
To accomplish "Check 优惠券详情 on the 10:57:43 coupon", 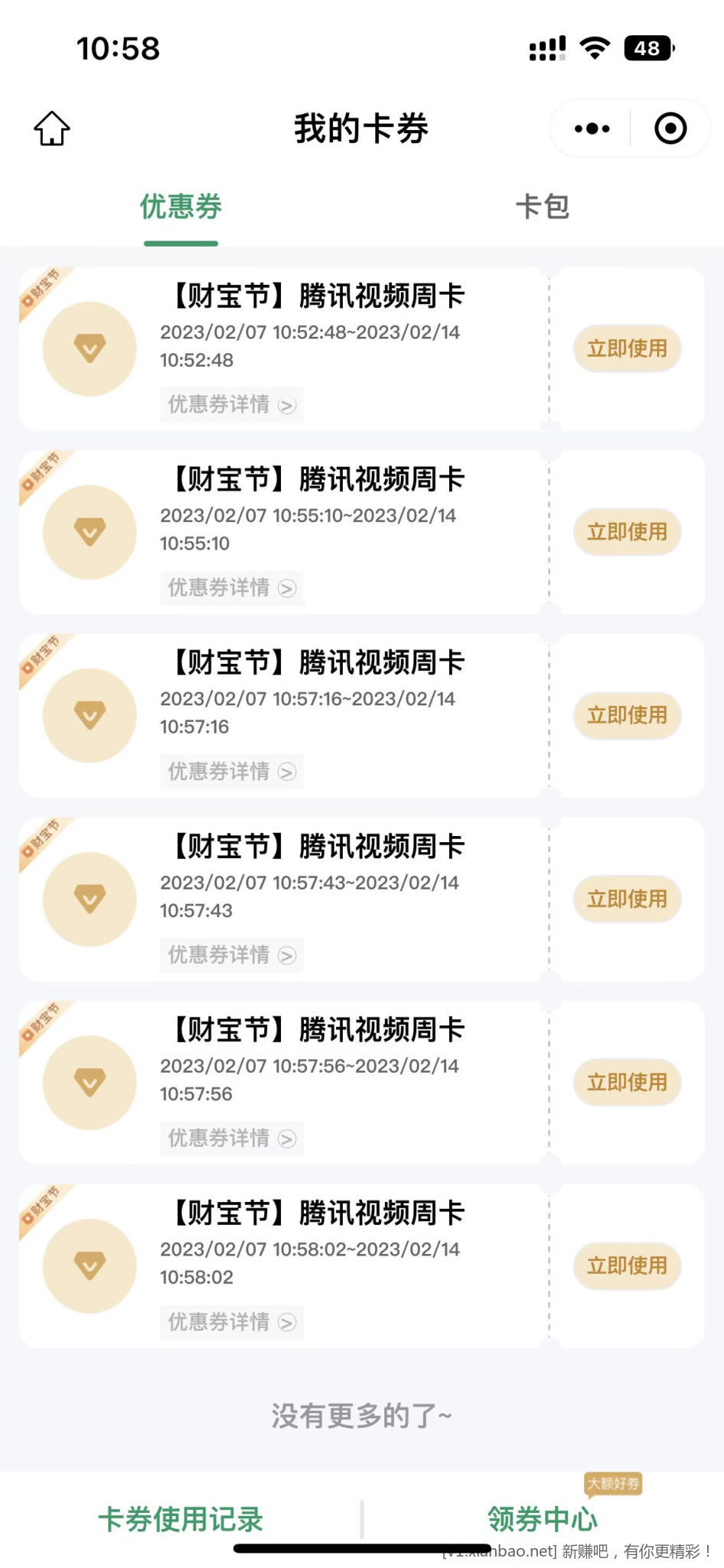I will (x=231, y=955).
